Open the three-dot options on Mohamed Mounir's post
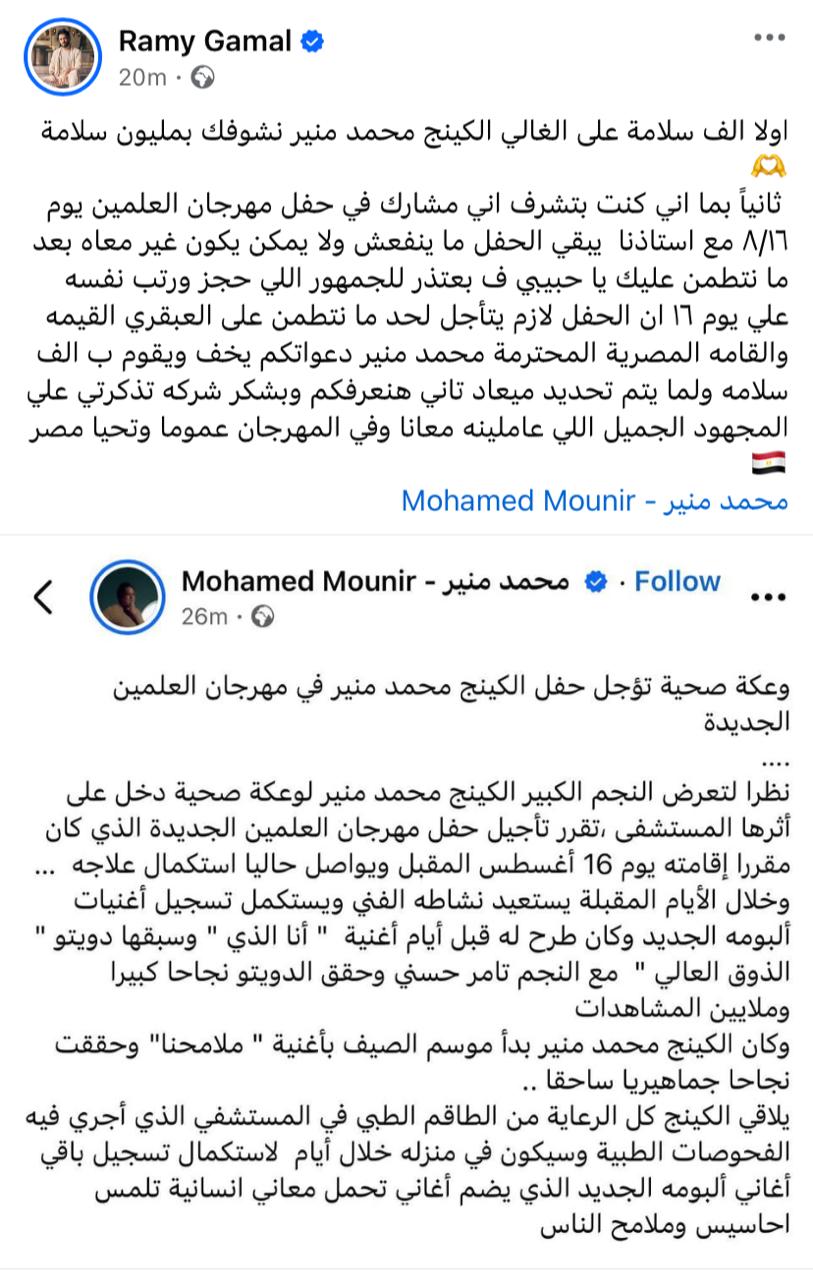Screen dimensions: 813x1280 coord(766,598)
